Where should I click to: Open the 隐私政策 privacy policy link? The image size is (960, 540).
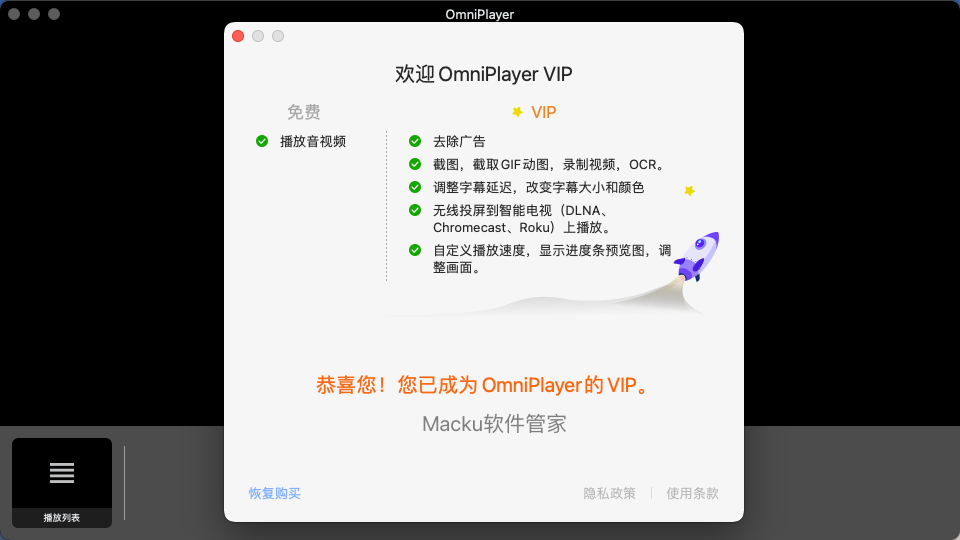coord(610,493)
